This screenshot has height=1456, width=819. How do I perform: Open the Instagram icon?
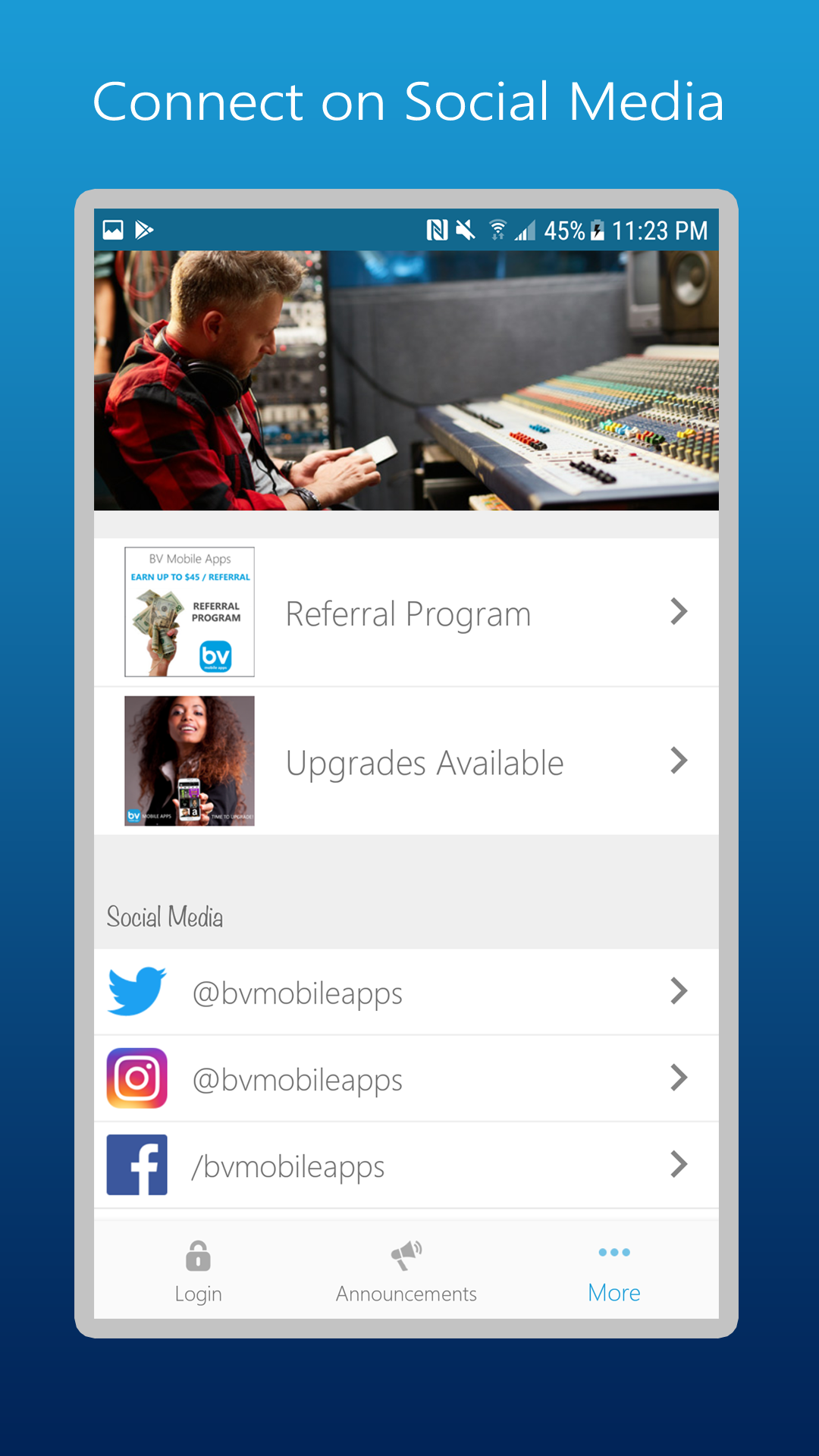coord(136,1078)
